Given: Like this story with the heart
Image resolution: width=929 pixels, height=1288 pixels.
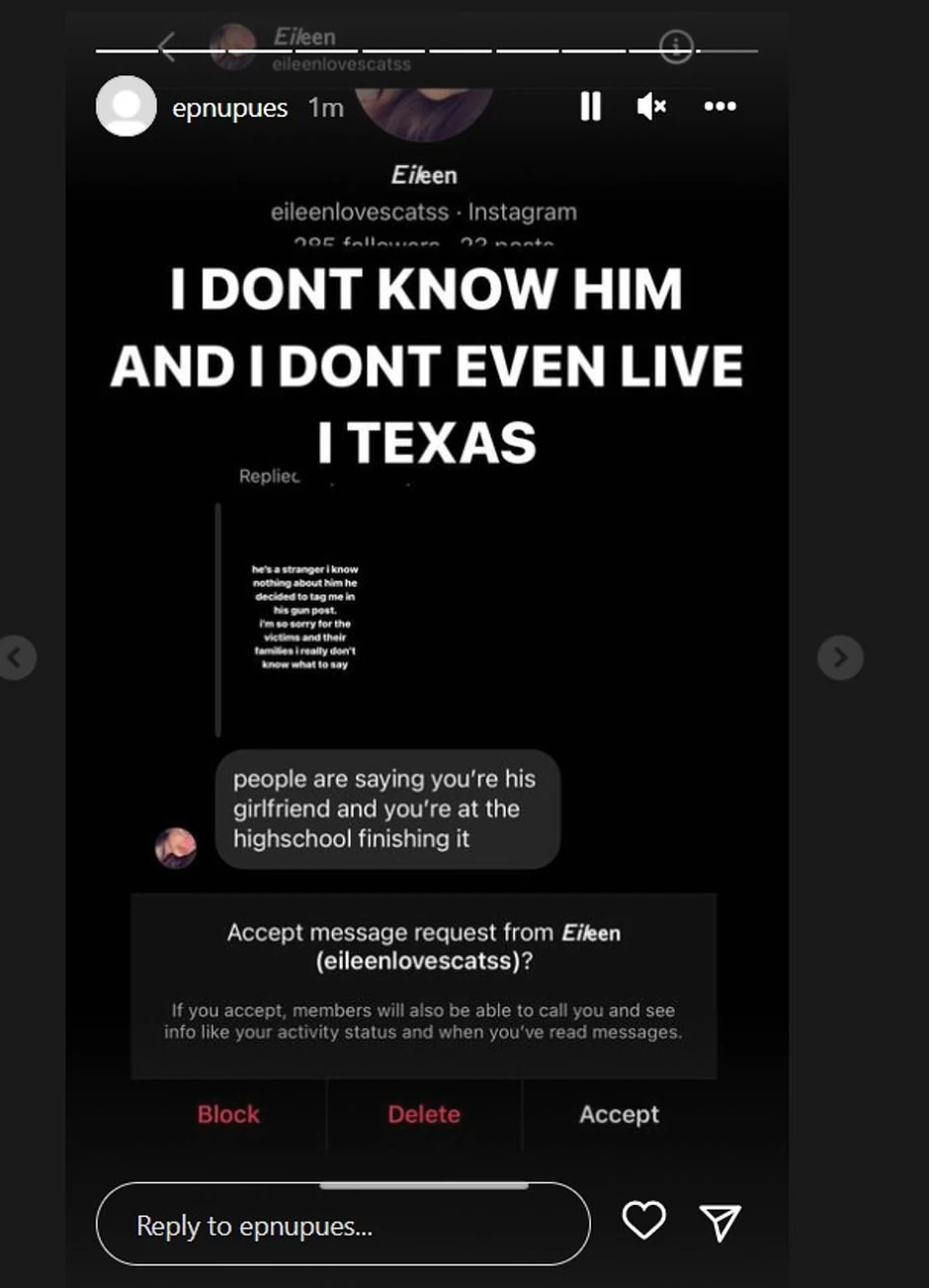Looking at the screenshot, I should click(x=643, y=1222).
